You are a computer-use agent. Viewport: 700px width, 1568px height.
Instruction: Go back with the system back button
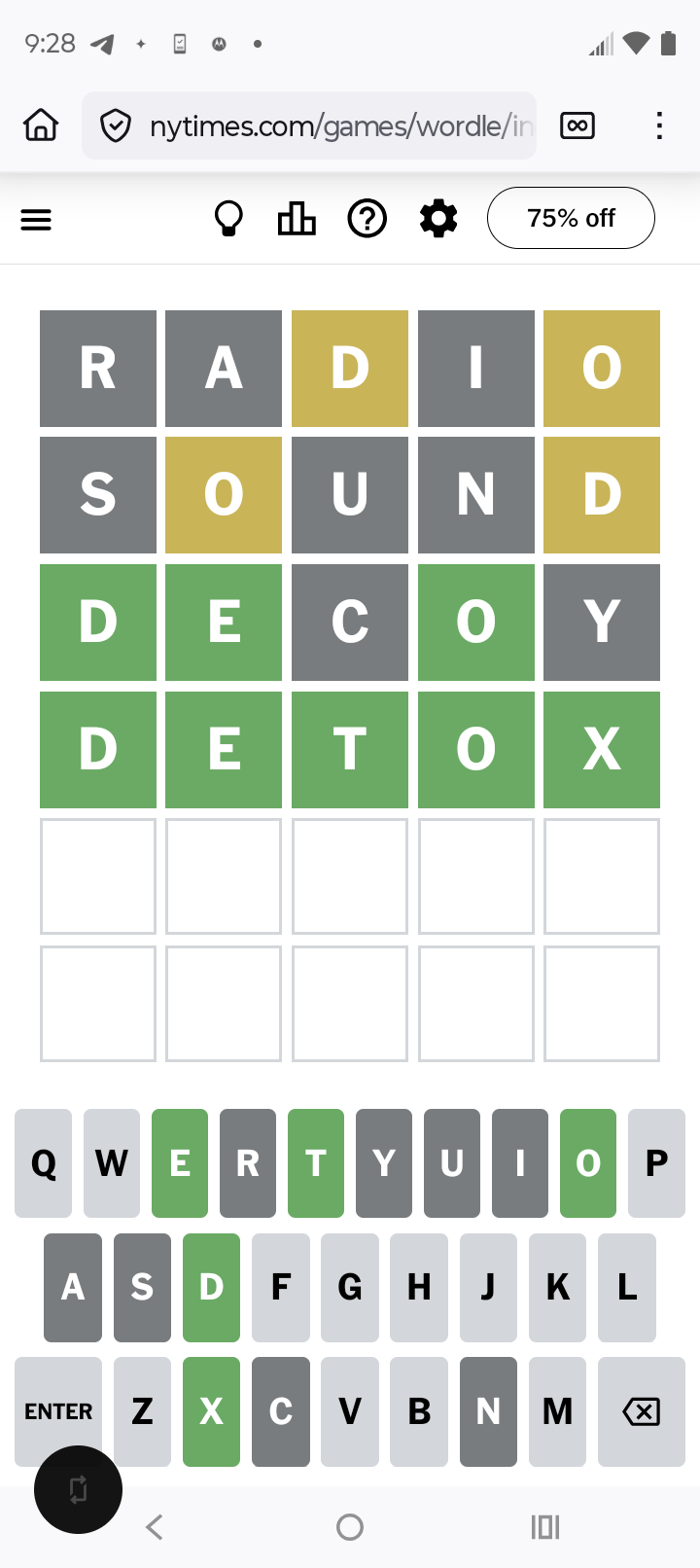[154, 1527]
